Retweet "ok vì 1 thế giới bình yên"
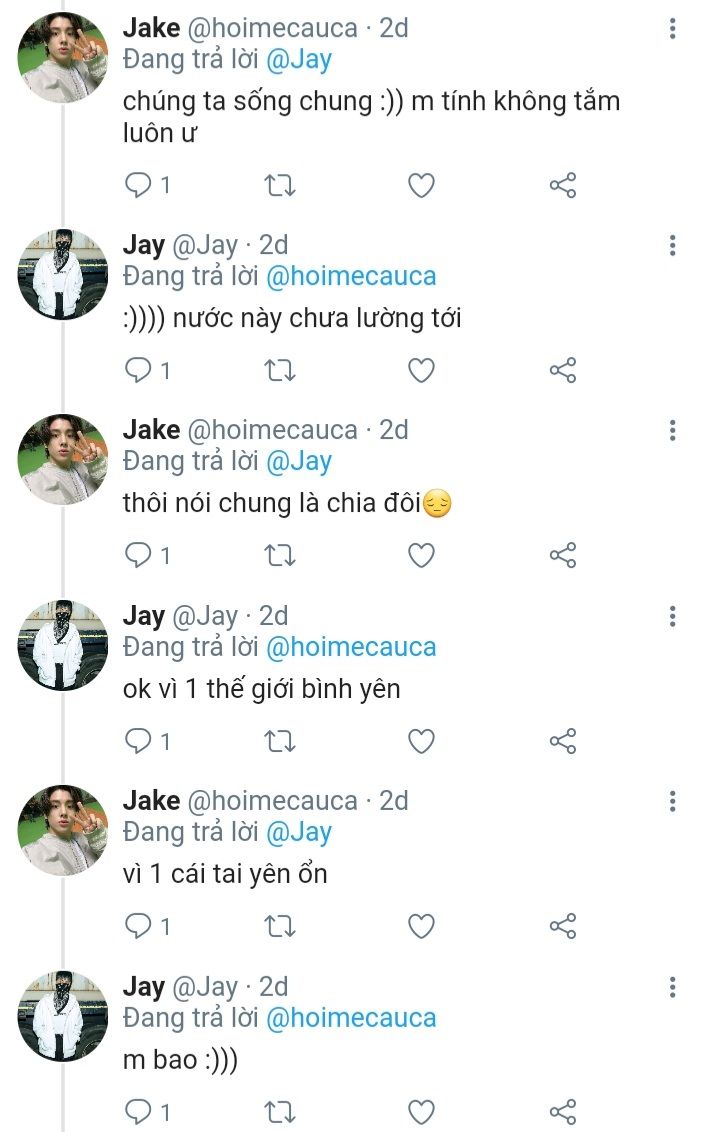The image size is (720, 1132). (x=279, y=741)
